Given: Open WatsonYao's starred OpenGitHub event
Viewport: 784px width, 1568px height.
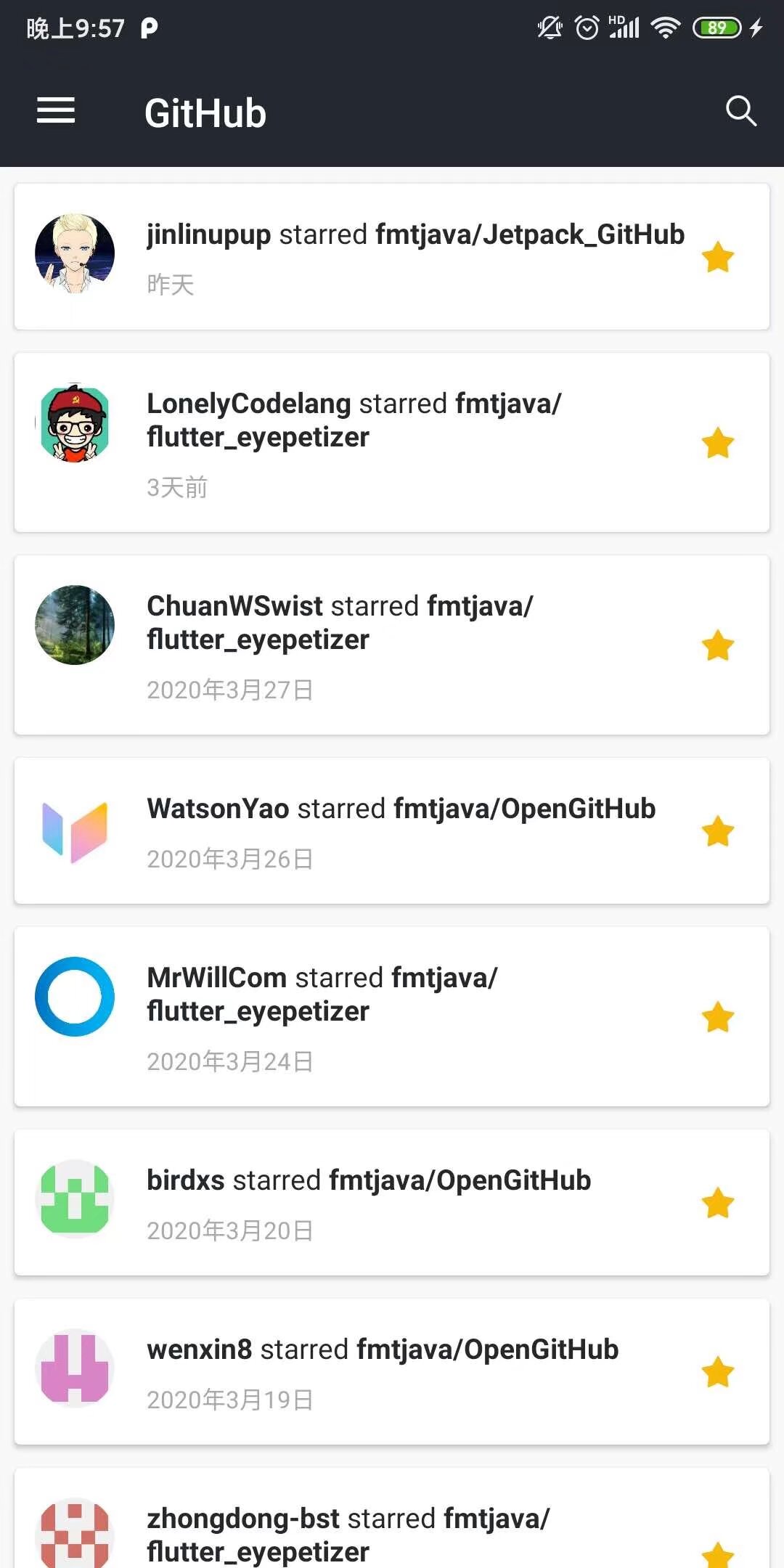Looking at the screenshot, I should click(x=392, y=831).
